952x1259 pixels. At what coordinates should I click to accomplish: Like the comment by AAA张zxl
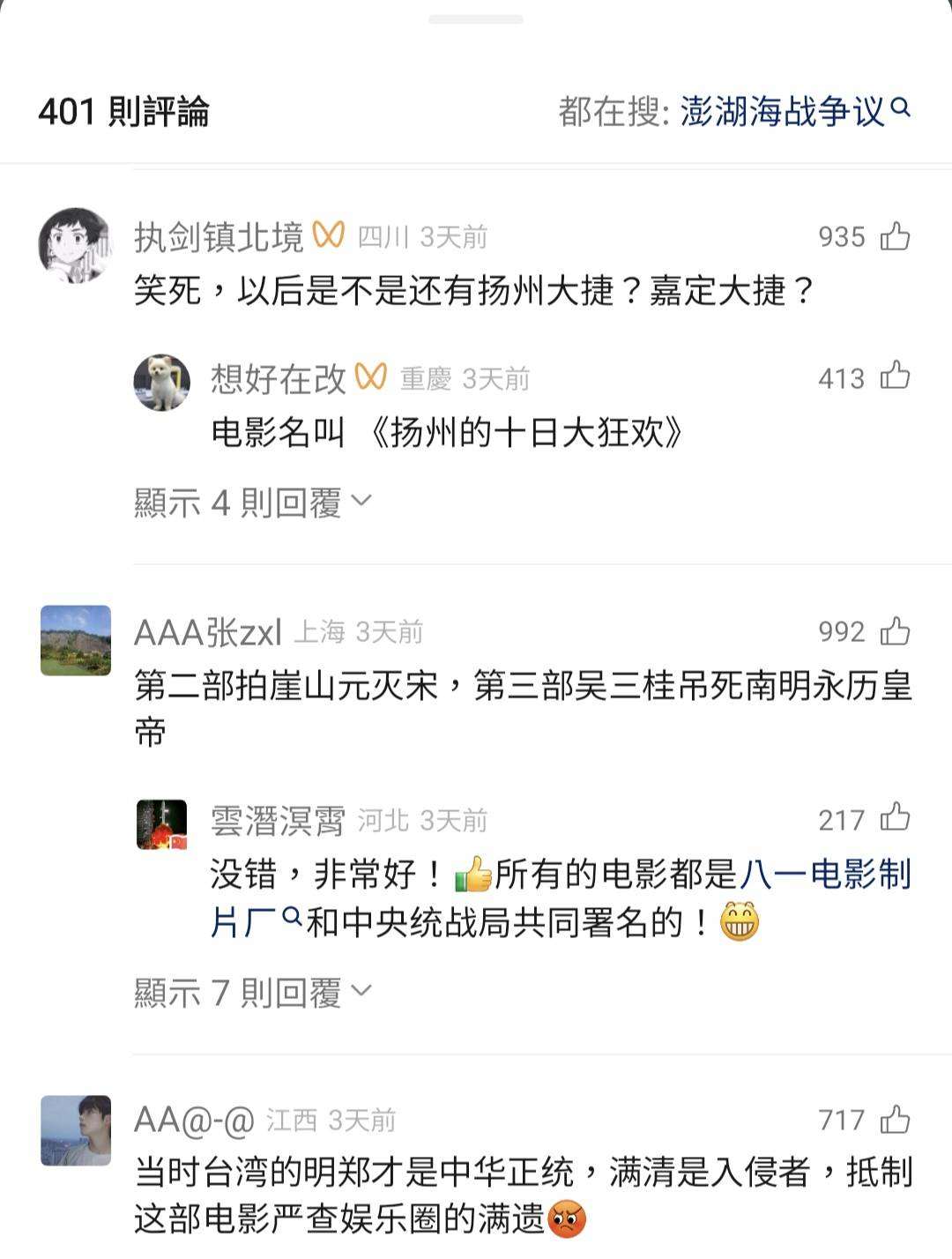click(x=896, y=631)
